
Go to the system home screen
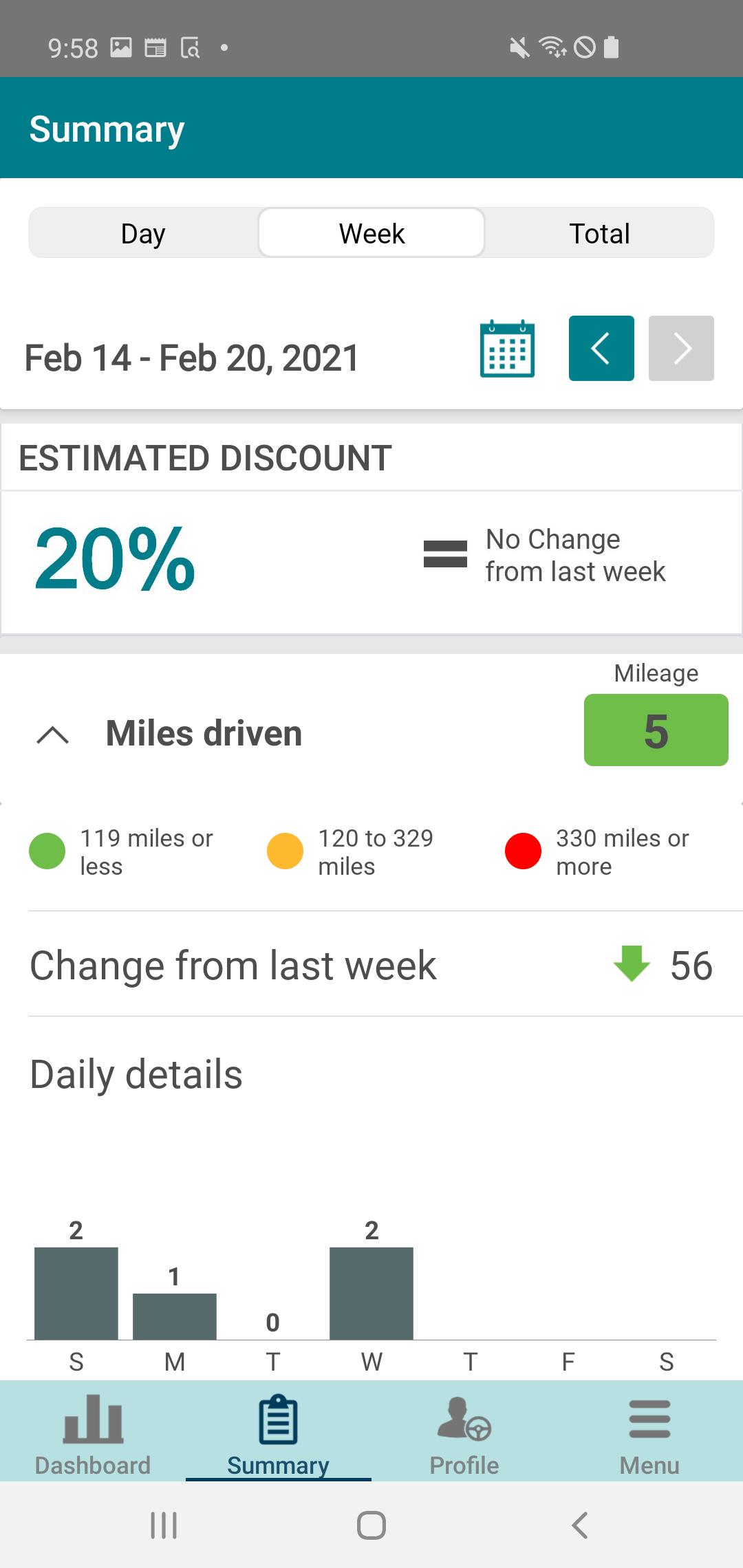tap(371, 1525)
